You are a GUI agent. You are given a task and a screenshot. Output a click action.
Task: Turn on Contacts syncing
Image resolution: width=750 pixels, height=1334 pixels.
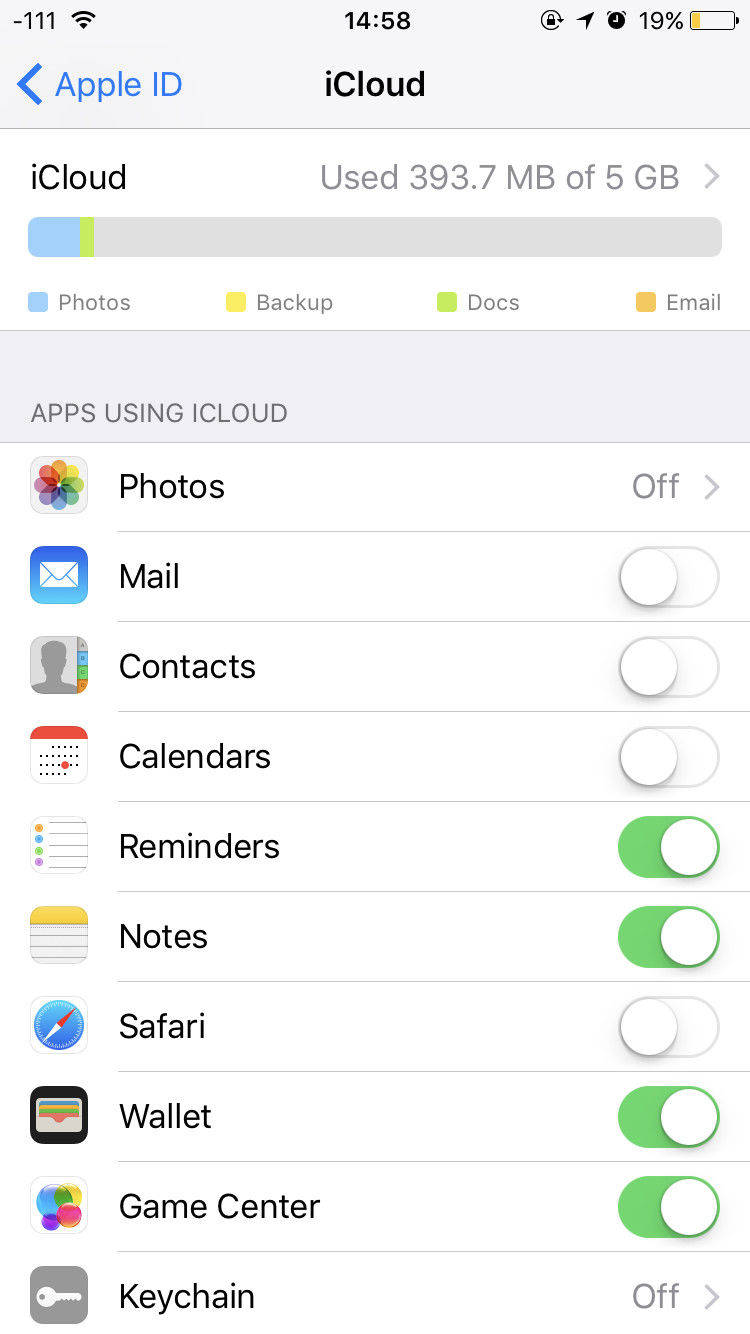tap(669, 667)
